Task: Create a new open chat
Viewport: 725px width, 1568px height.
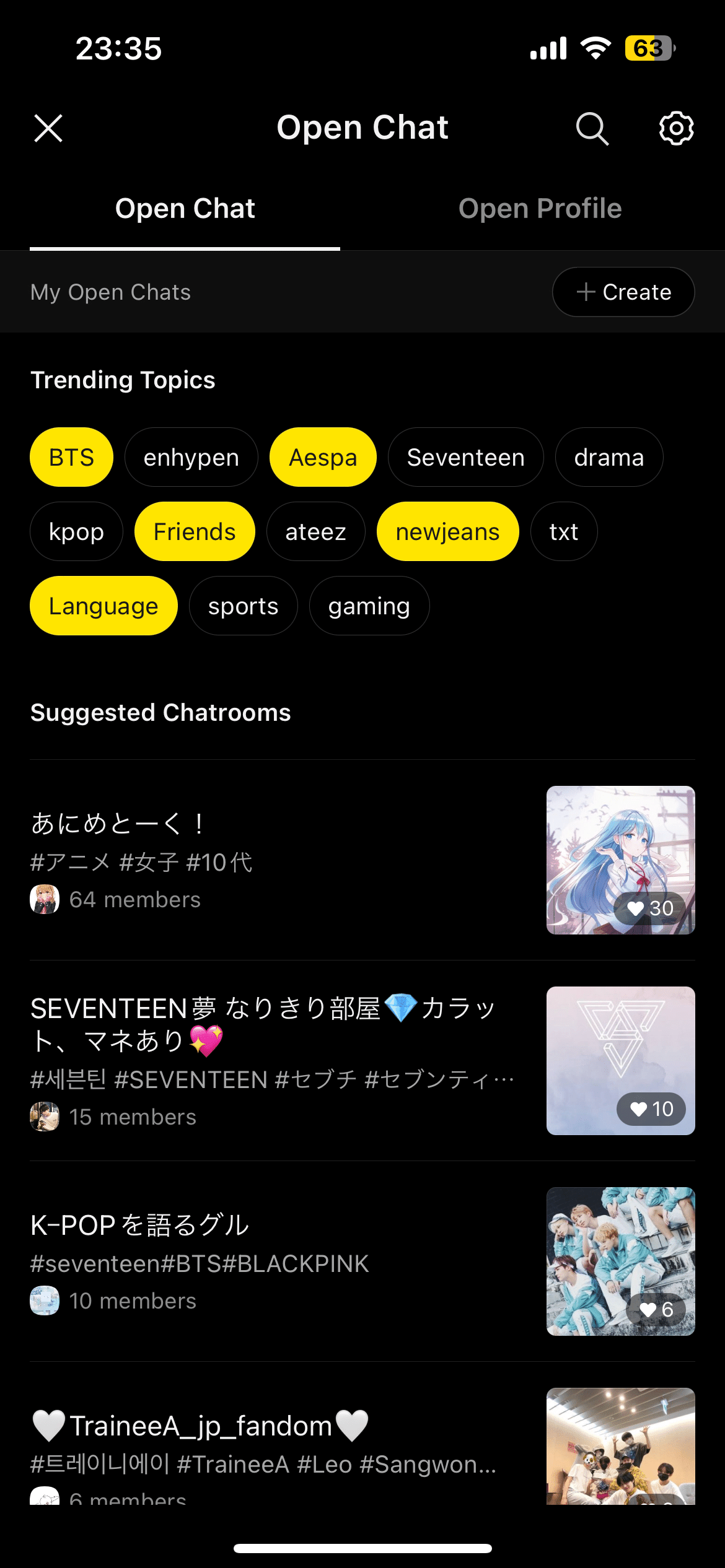Action: pyautogui.click(x=623, y=292)
